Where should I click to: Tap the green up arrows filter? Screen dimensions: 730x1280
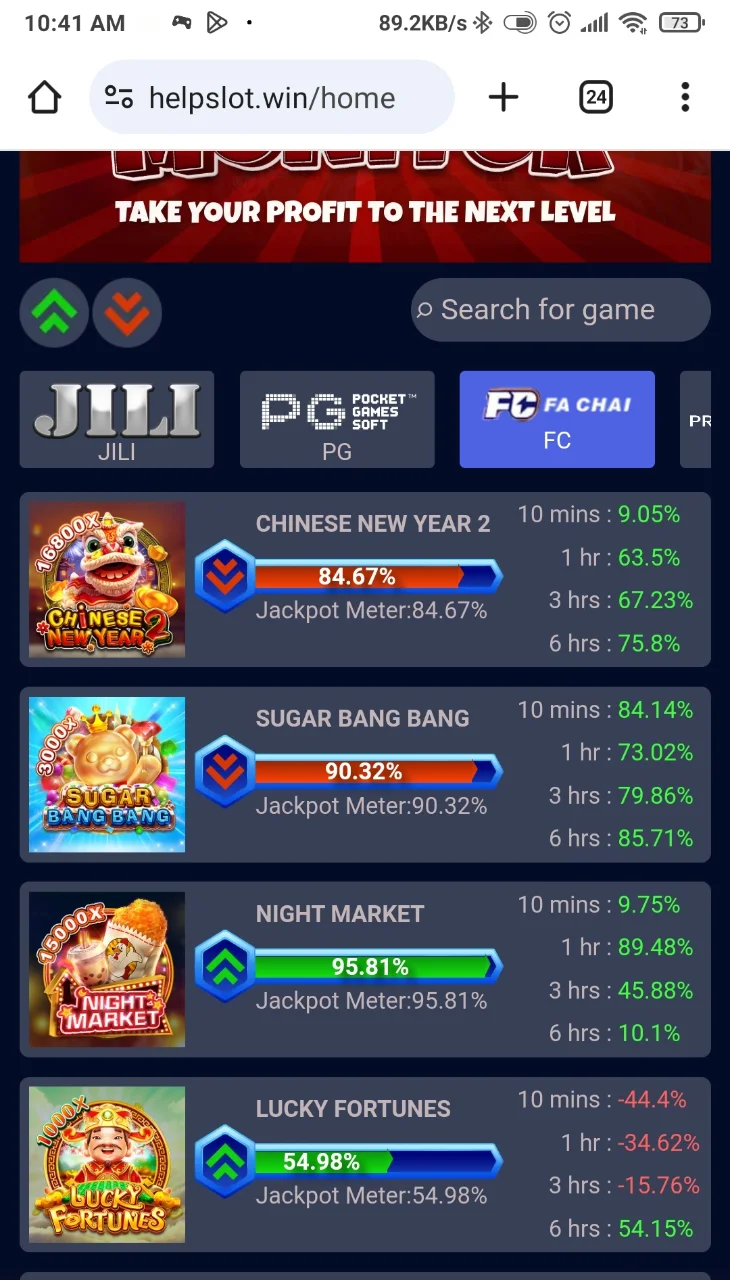click(54, 313)
